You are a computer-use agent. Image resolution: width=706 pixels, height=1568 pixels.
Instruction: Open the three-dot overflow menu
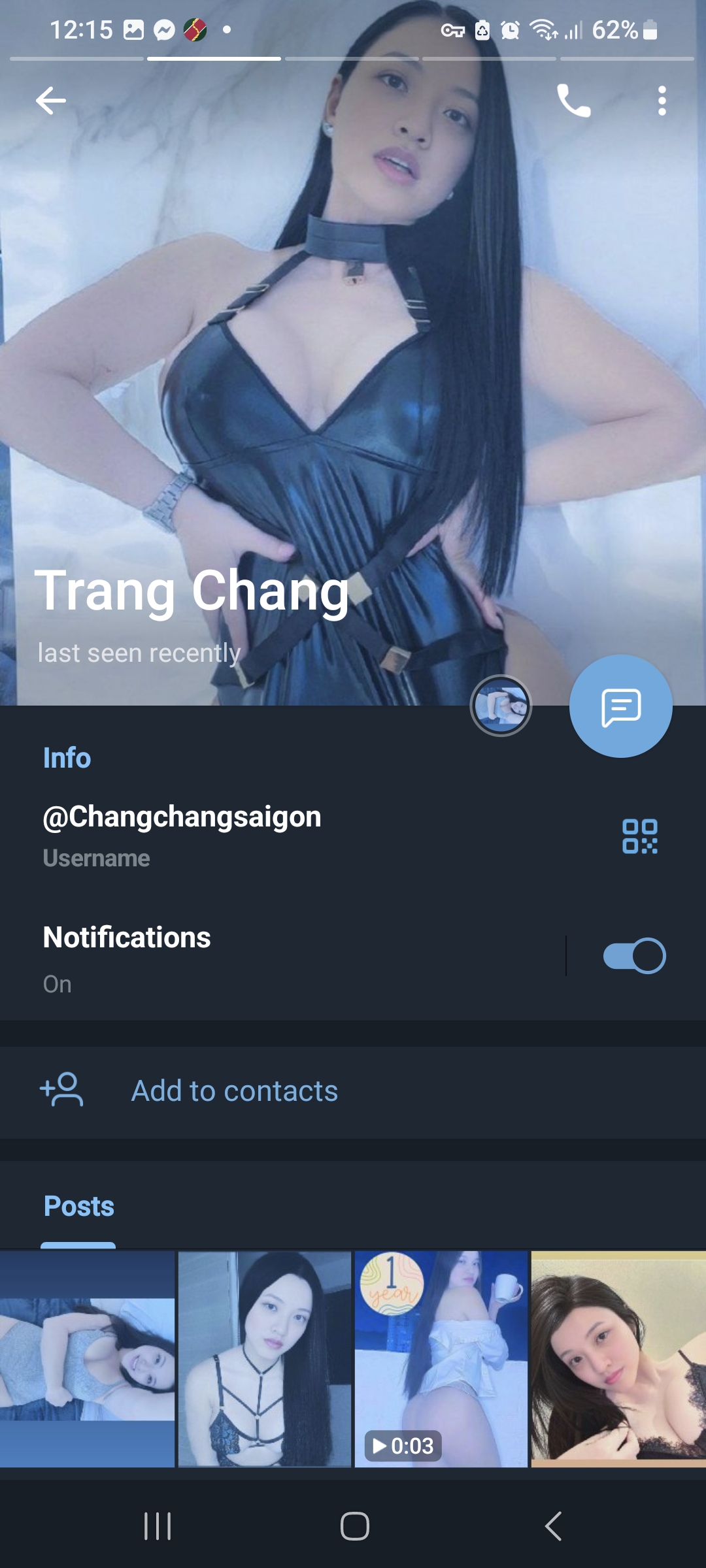[662, 101]
